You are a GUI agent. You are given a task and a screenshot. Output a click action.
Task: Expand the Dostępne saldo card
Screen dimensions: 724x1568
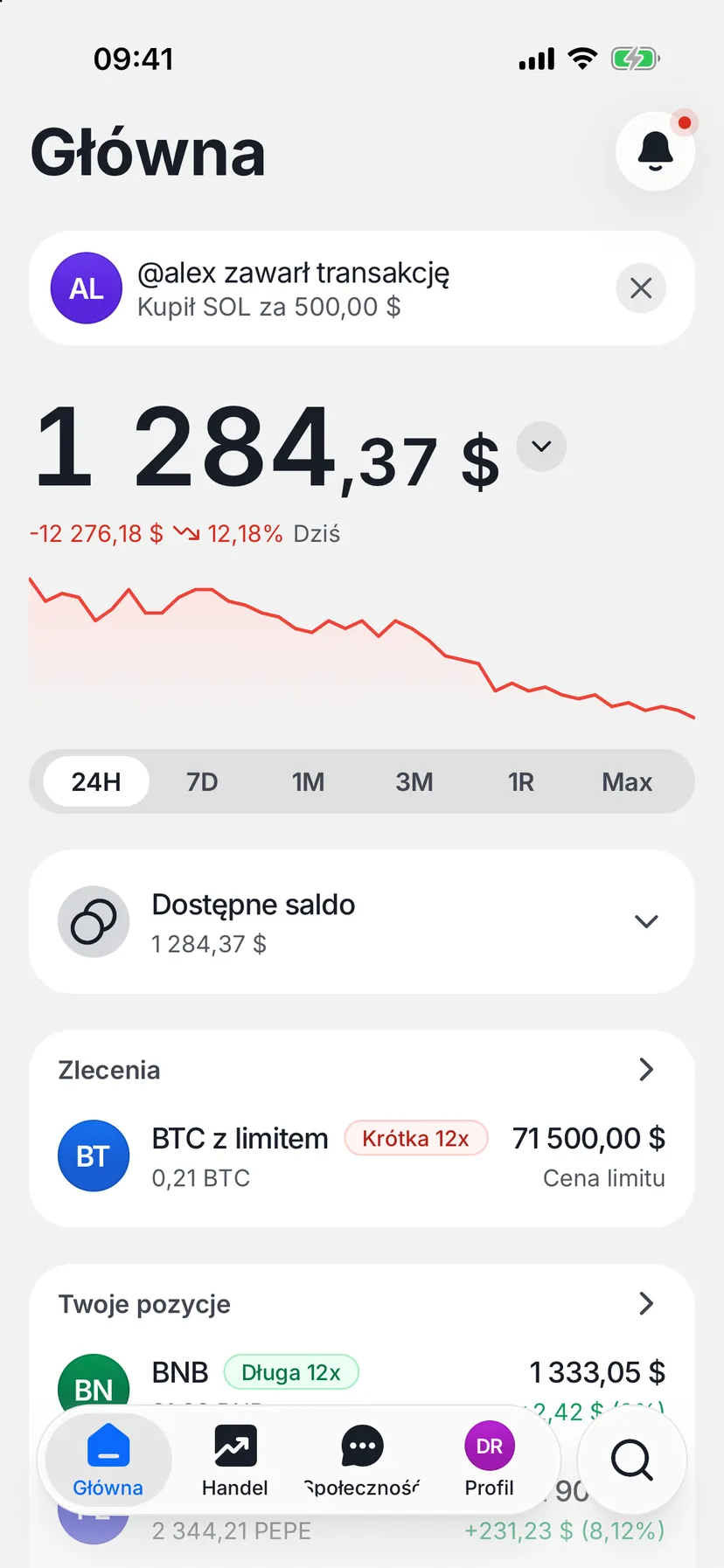362,922
